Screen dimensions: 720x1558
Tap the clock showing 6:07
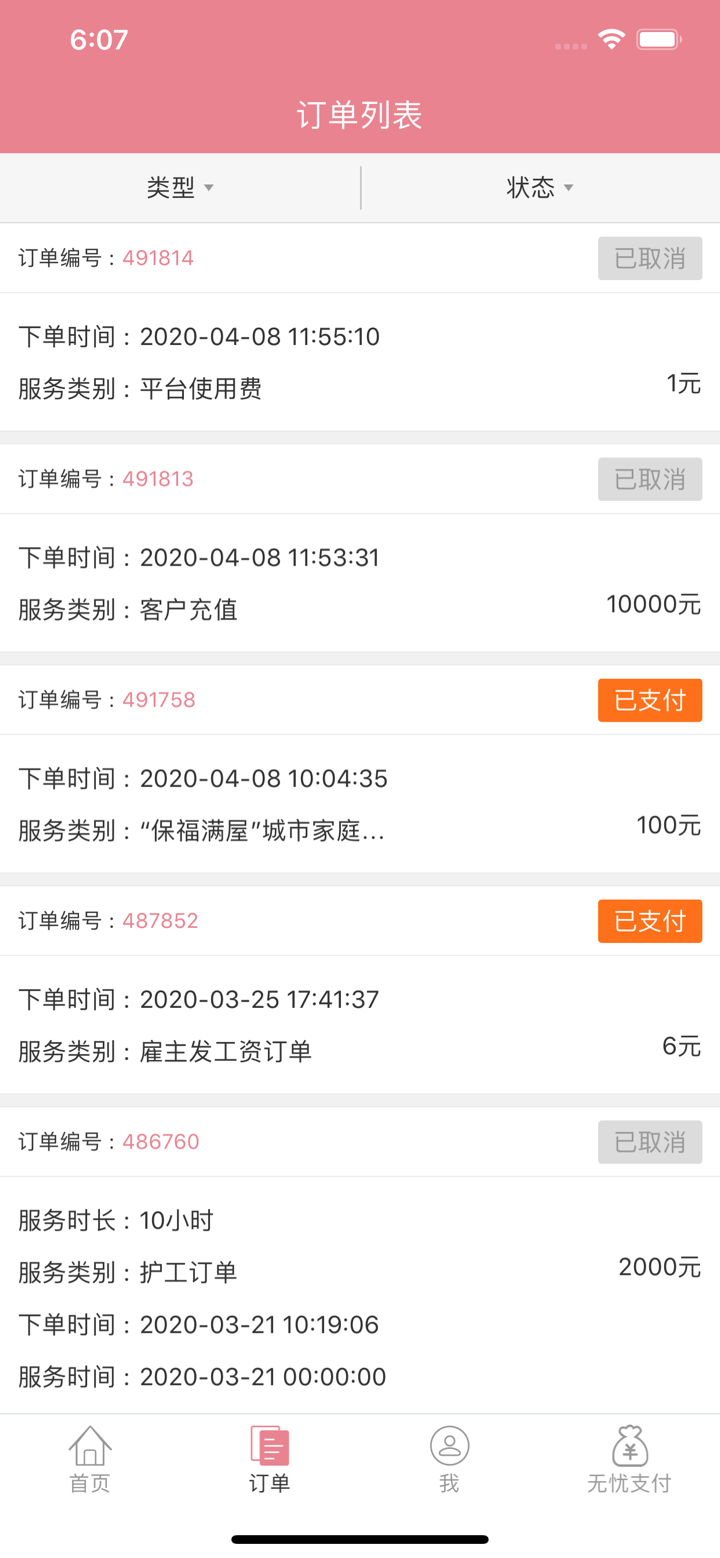click(100, 39)
